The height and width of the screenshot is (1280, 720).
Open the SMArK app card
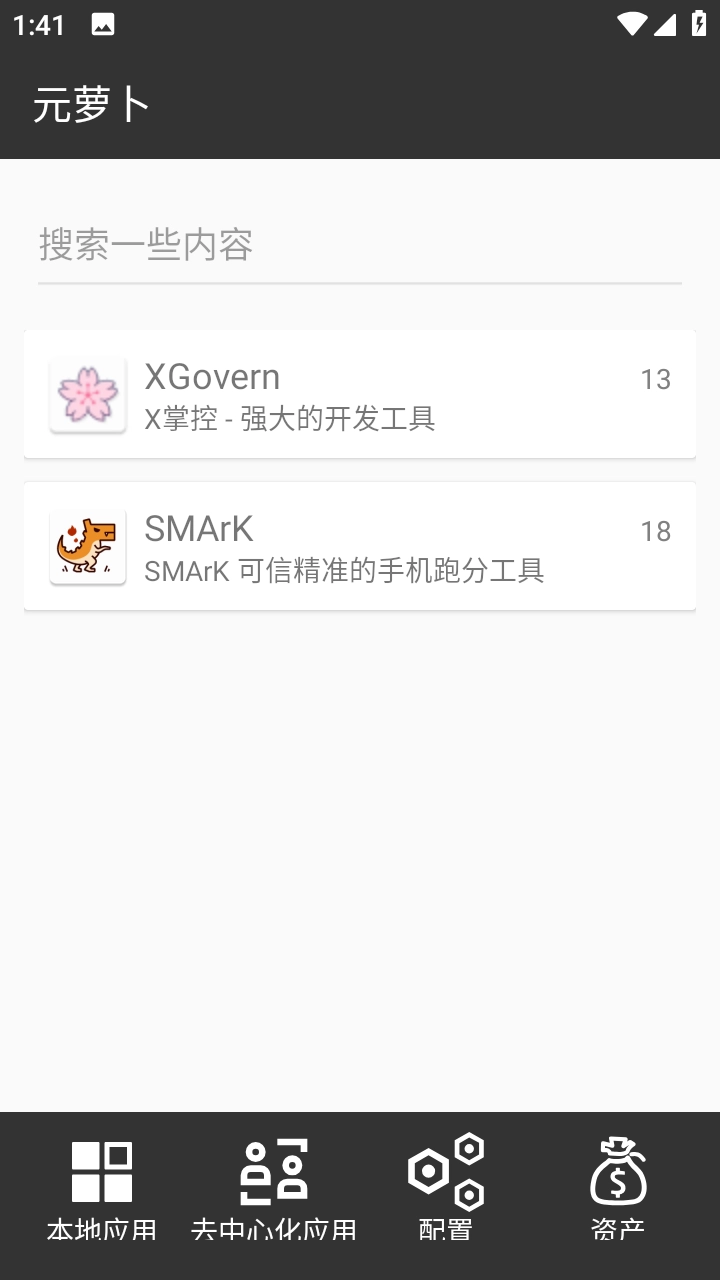360,545
